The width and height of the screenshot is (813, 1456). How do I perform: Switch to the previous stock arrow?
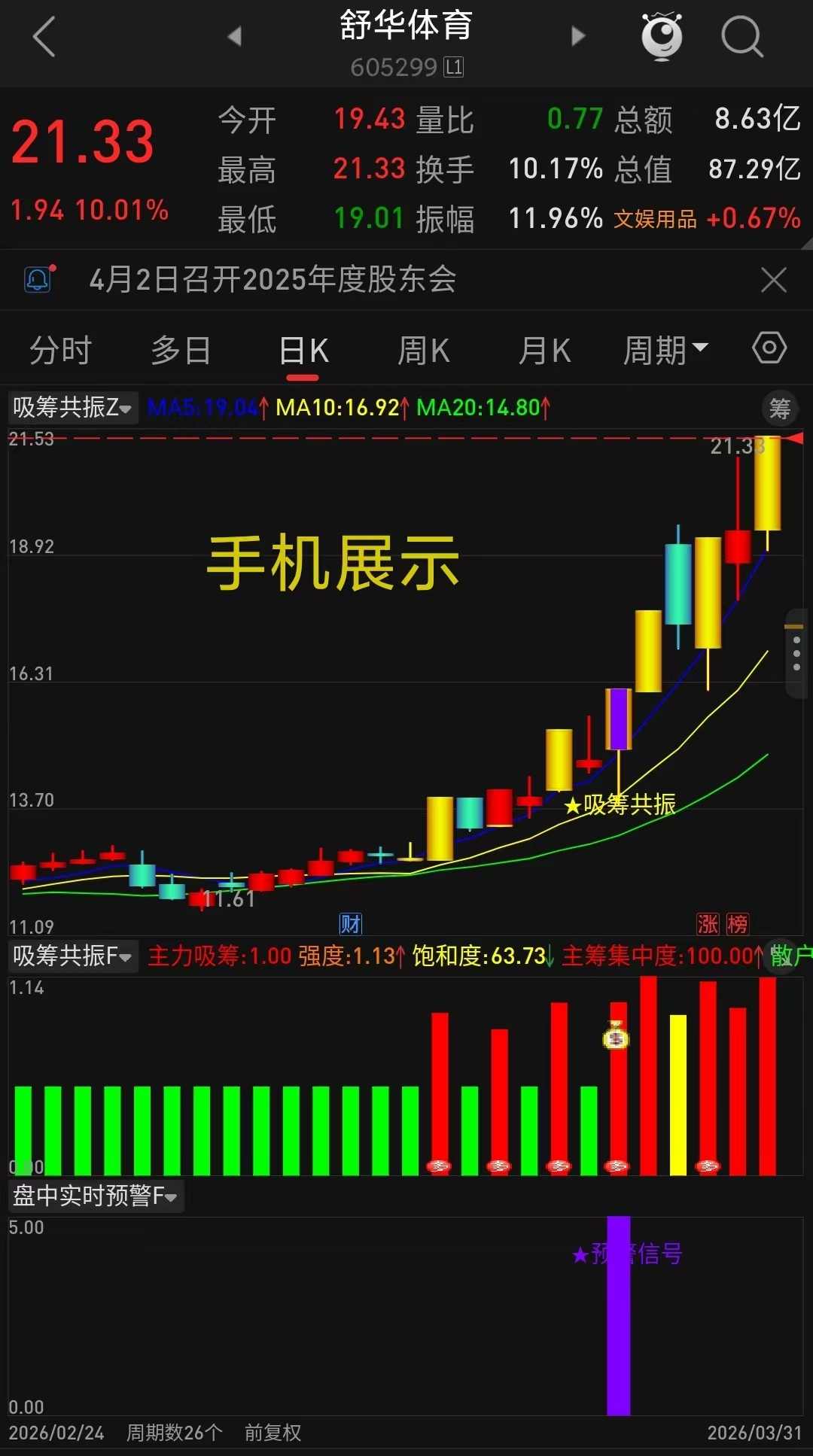tap(235, 35)
